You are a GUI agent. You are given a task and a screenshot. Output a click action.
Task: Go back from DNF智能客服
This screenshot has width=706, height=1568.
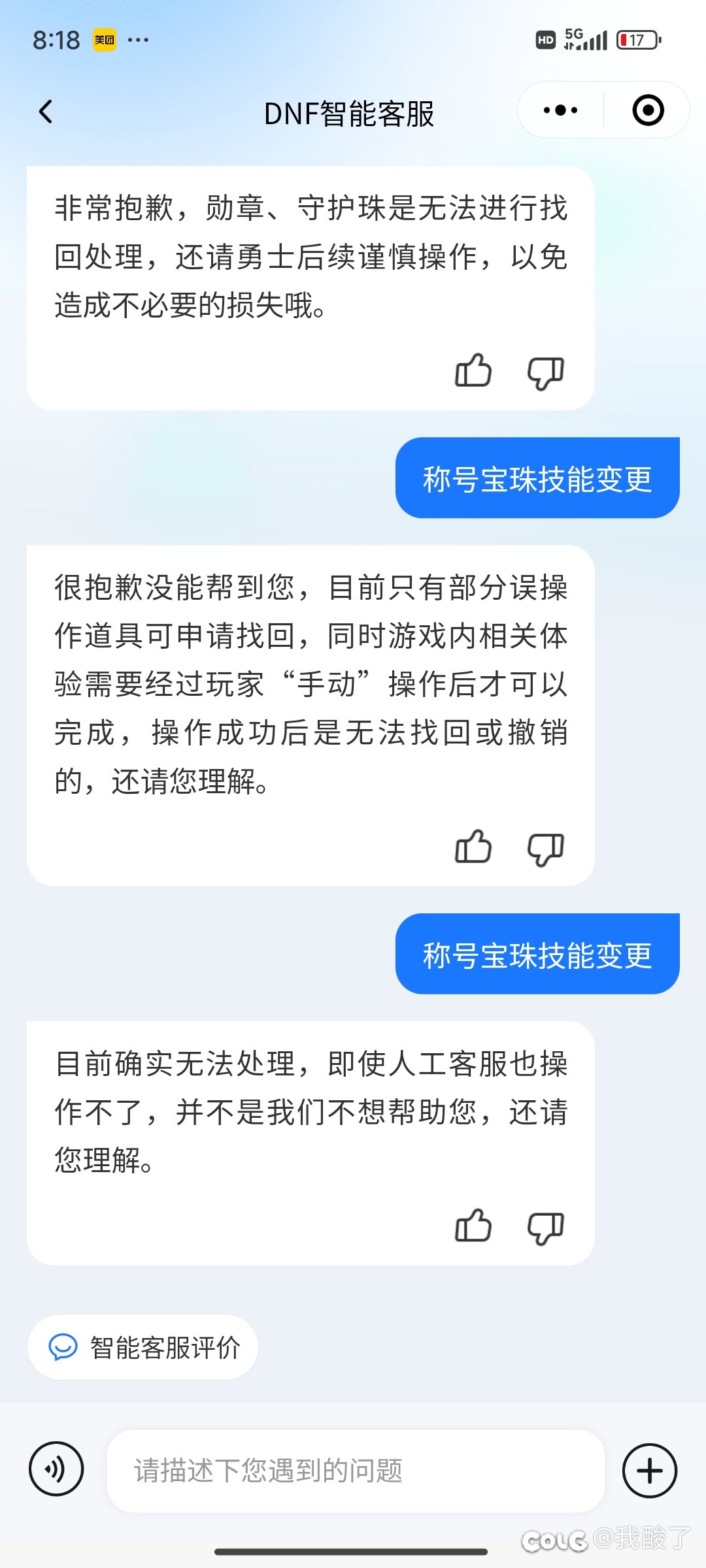pyautogui.click(x=46, y=112)
